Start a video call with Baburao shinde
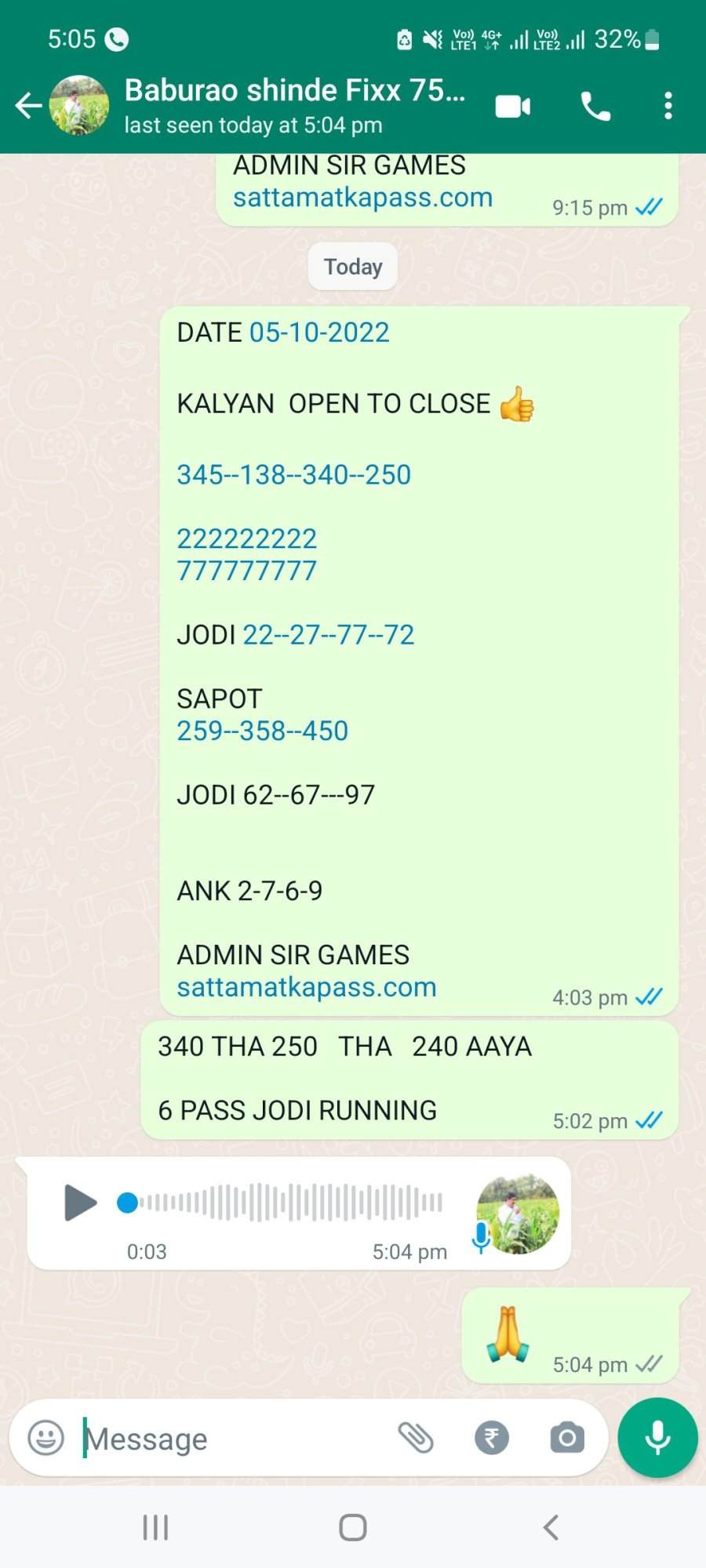706x1568 pixels. pyautogui.click(x=513, y=106)
